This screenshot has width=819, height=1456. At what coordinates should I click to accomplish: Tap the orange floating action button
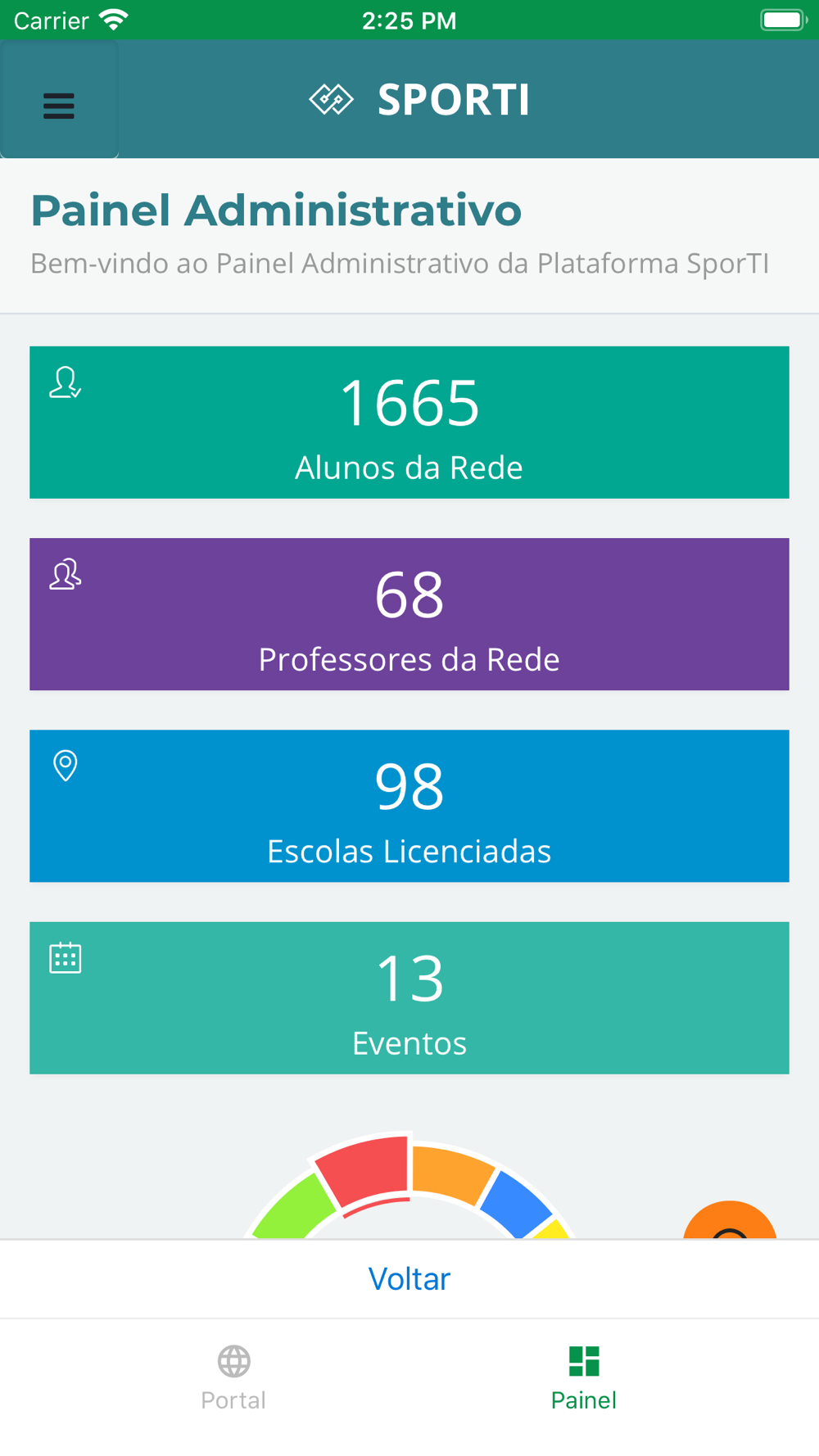(x=730, y=1221)
